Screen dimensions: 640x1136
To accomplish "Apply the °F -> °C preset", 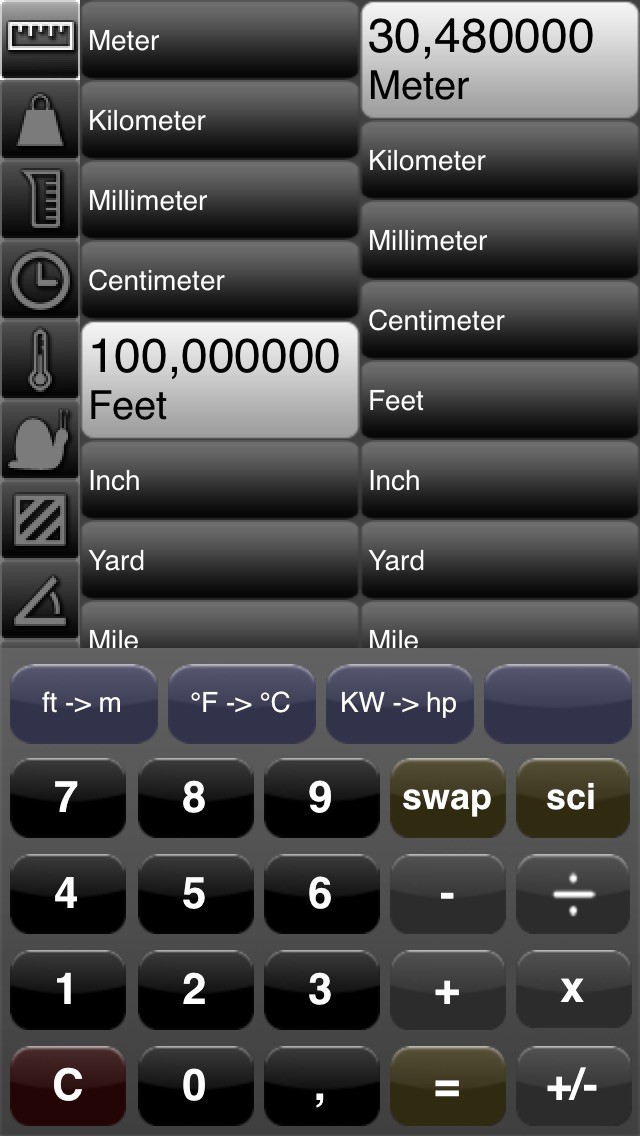I will pyautogui.click(x=241, y=703).
